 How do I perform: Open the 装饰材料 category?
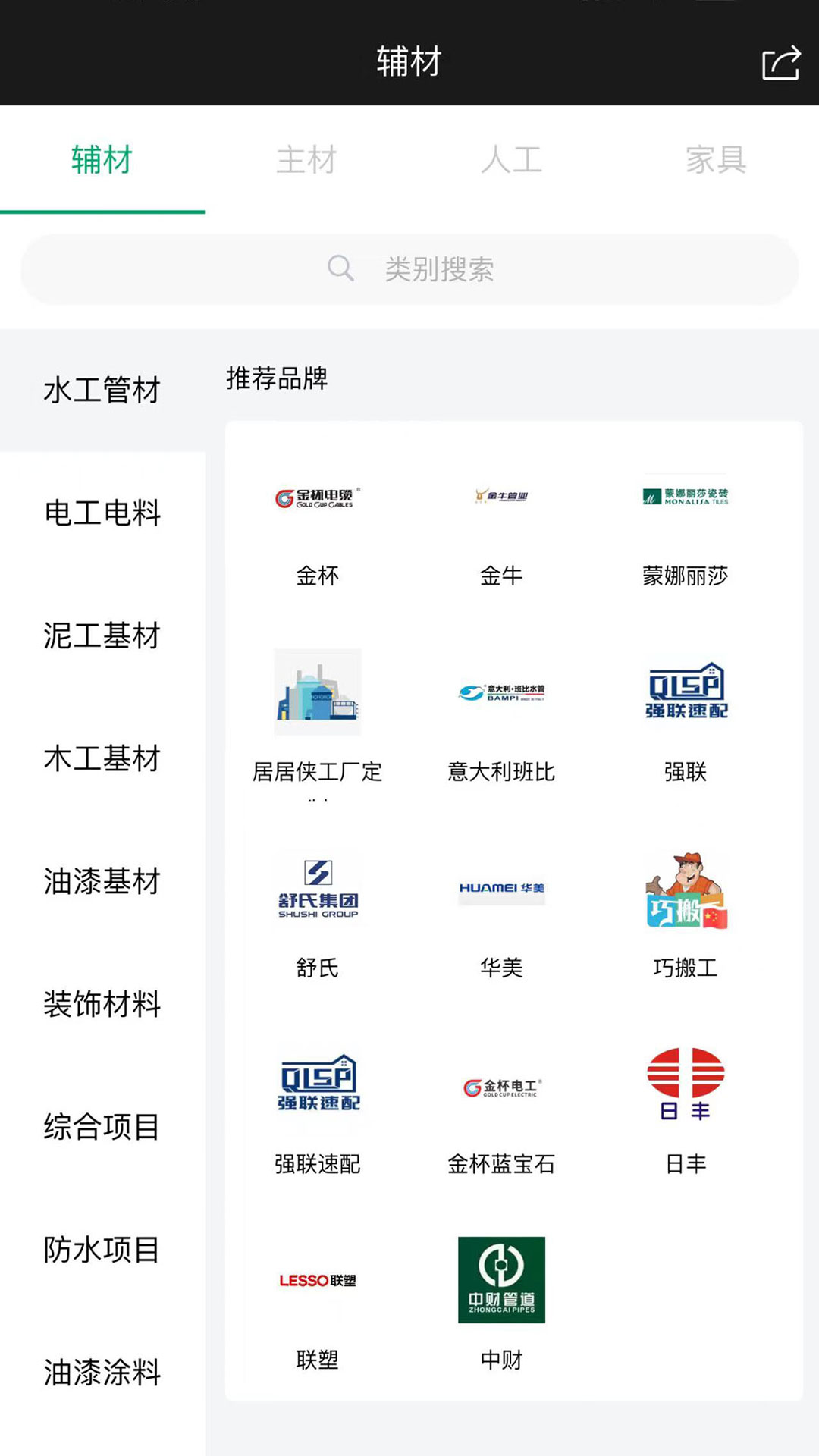point(102,1005)
